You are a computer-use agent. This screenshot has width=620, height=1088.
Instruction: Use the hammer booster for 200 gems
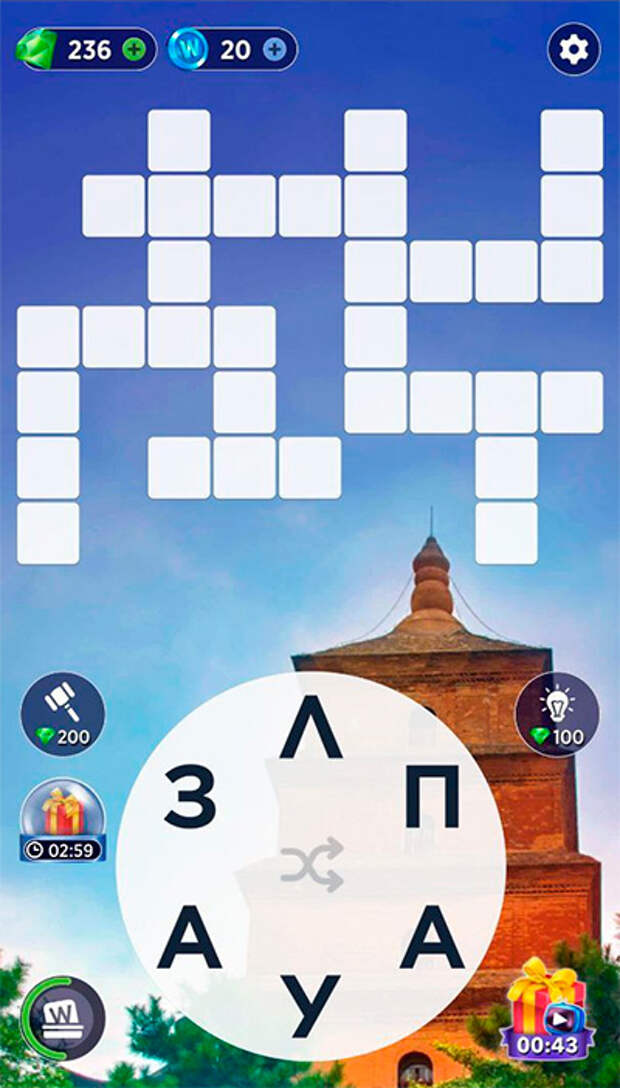point(63,714)
